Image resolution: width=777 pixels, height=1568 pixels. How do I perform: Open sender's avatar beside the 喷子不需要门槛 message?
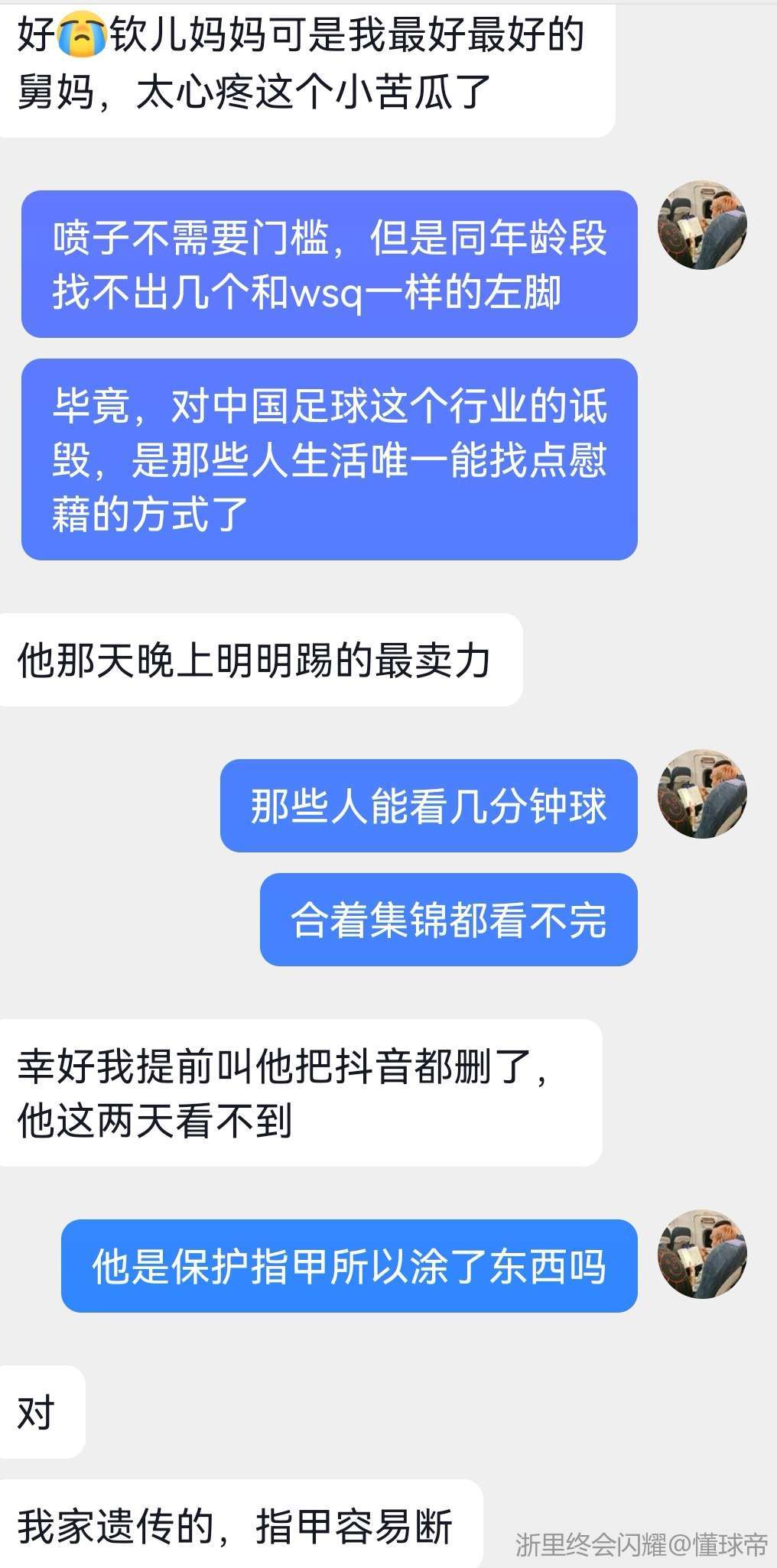[702, 226]
